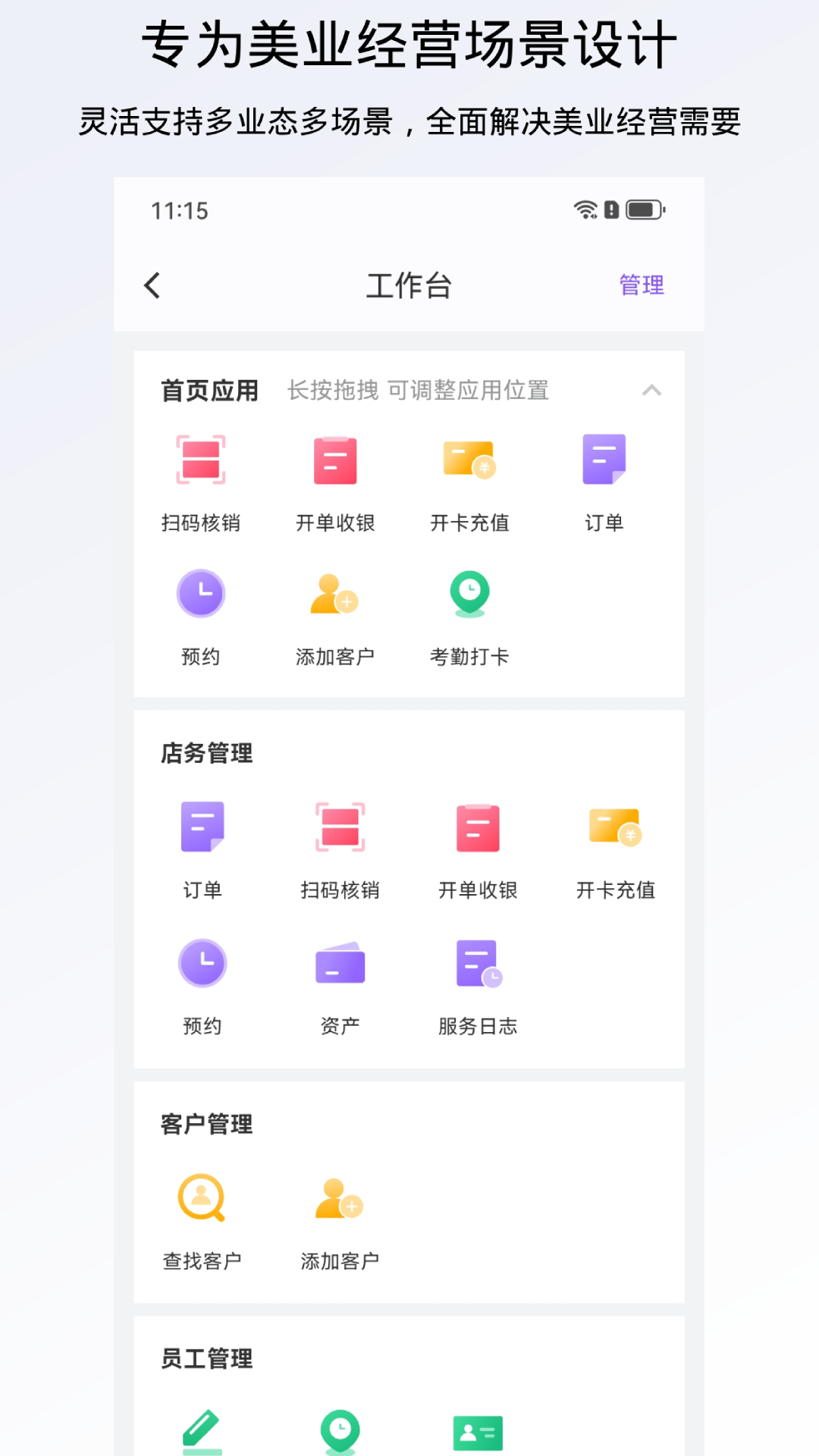Open the employee badge icon under 员工管理
Screen dimensions: 819x1456
click(477, 1430)
